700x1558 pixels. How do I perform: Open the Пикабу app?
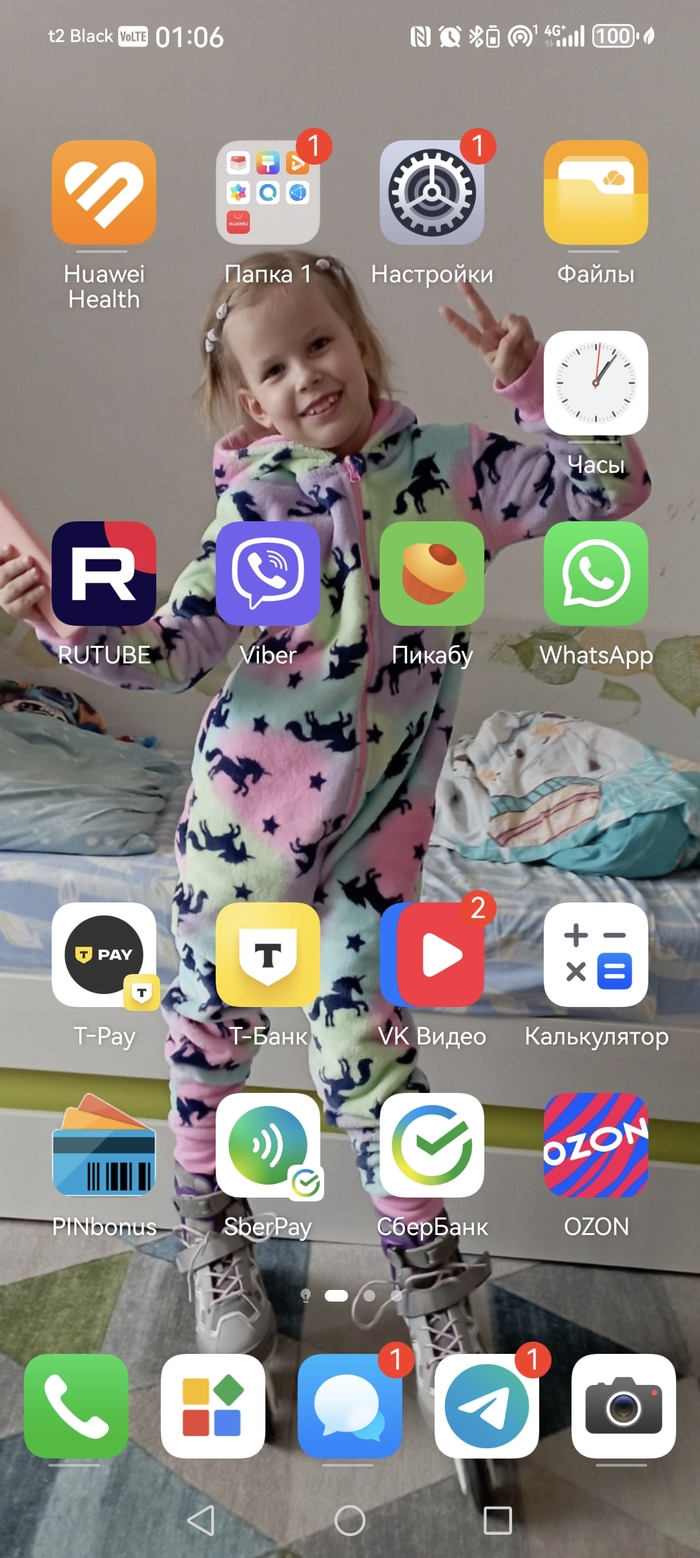click(x=432, y=573)
